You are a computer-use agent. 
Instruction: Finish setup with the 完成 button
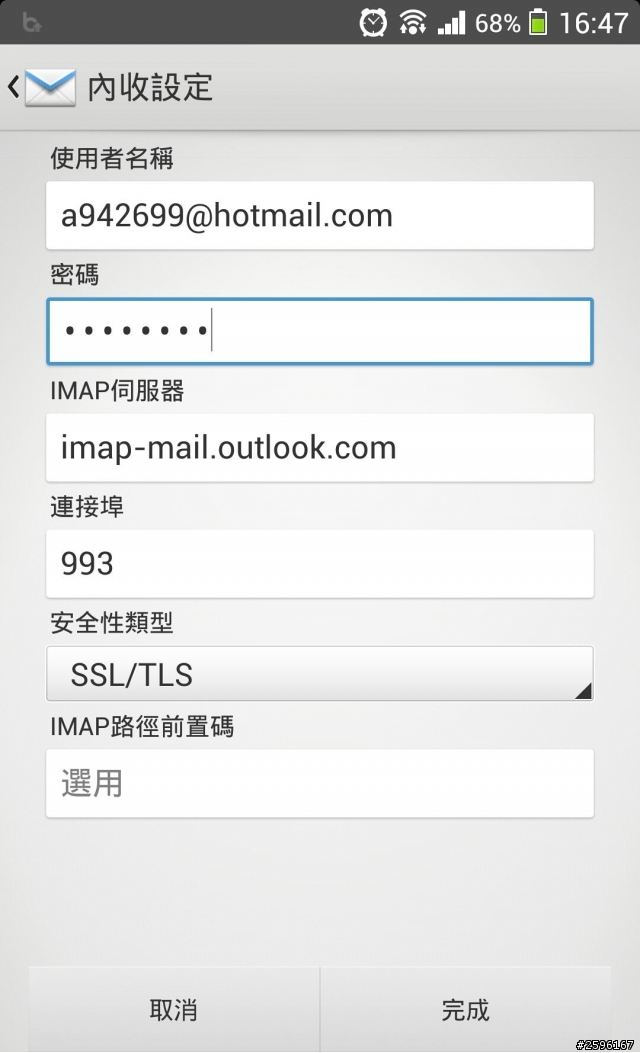click(465, 1009)
